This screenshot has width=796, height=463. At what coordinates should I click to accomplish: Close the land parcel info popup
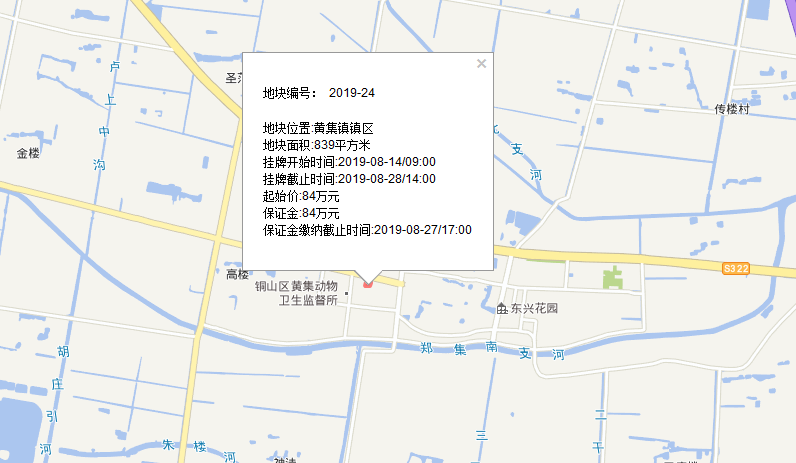click(x=481, y=64)
